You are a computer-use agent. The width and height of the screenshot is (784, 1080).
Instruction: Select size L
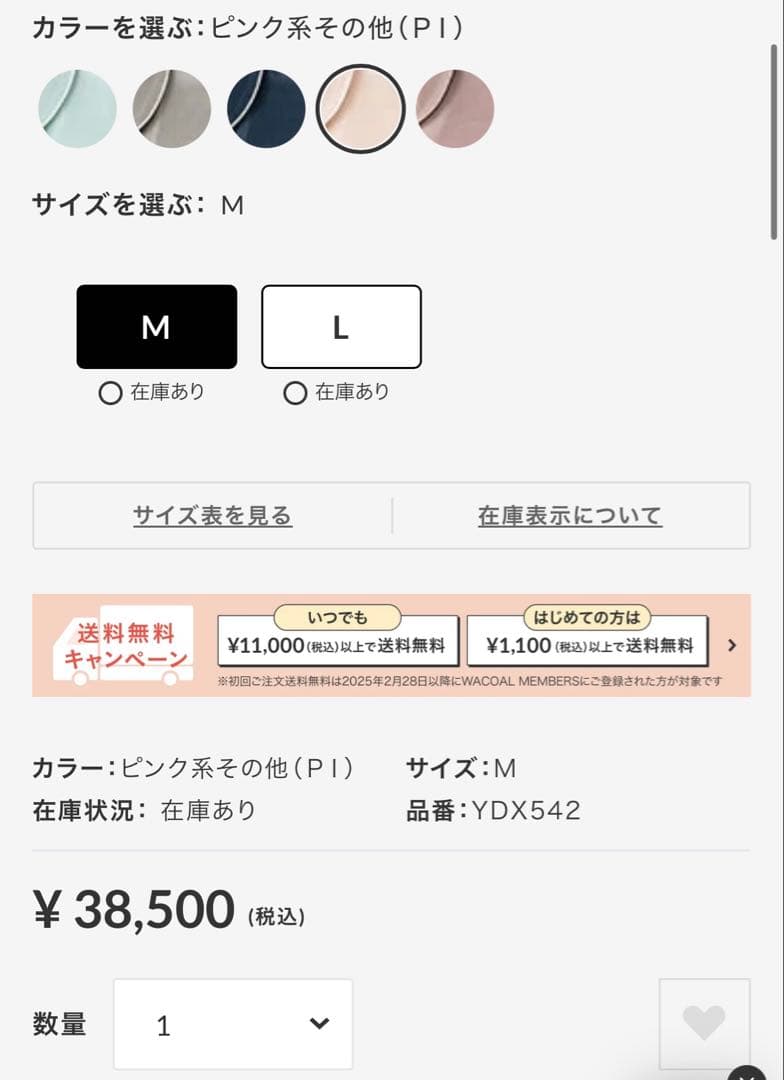point(341,326)
